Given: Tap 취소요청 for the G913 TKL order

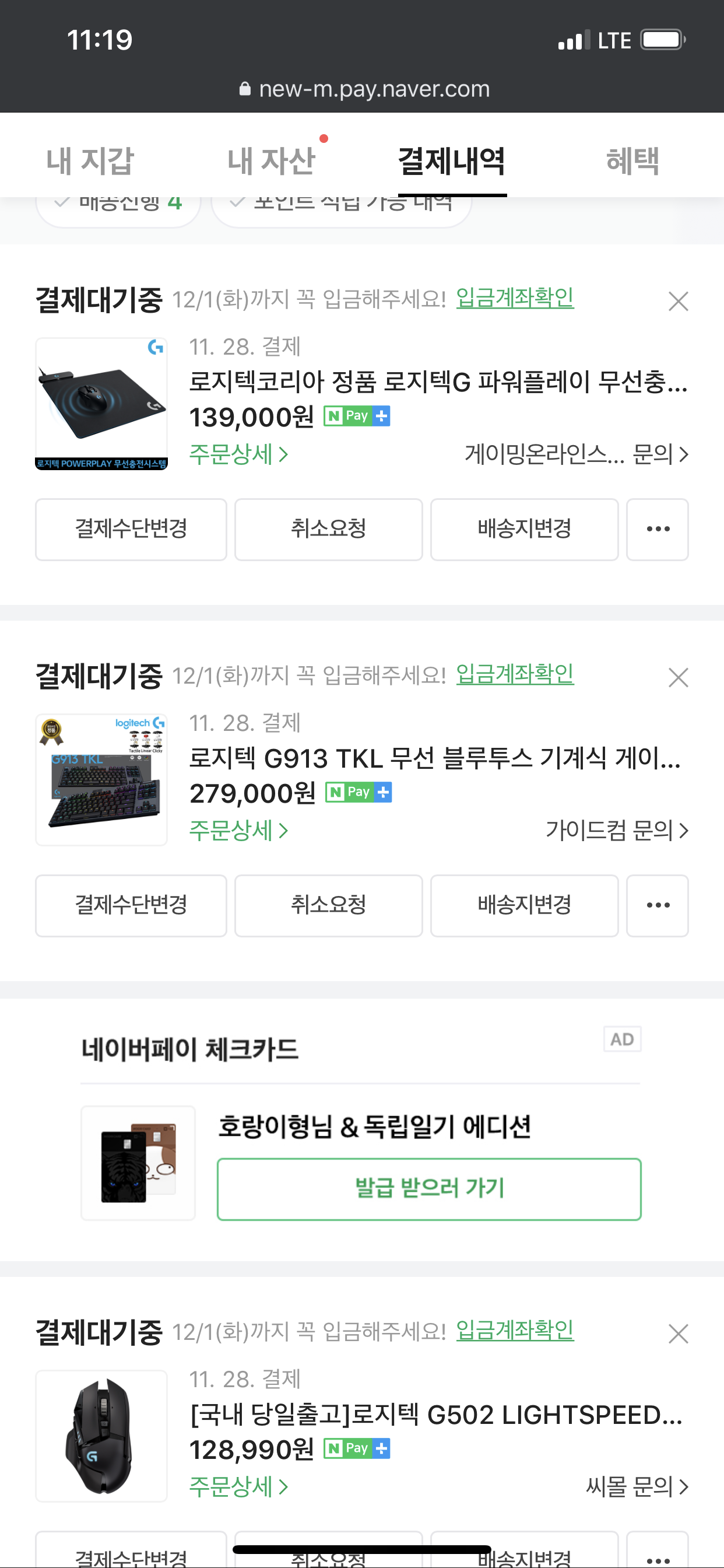Looking at the screenshot, I should point(329,905).
